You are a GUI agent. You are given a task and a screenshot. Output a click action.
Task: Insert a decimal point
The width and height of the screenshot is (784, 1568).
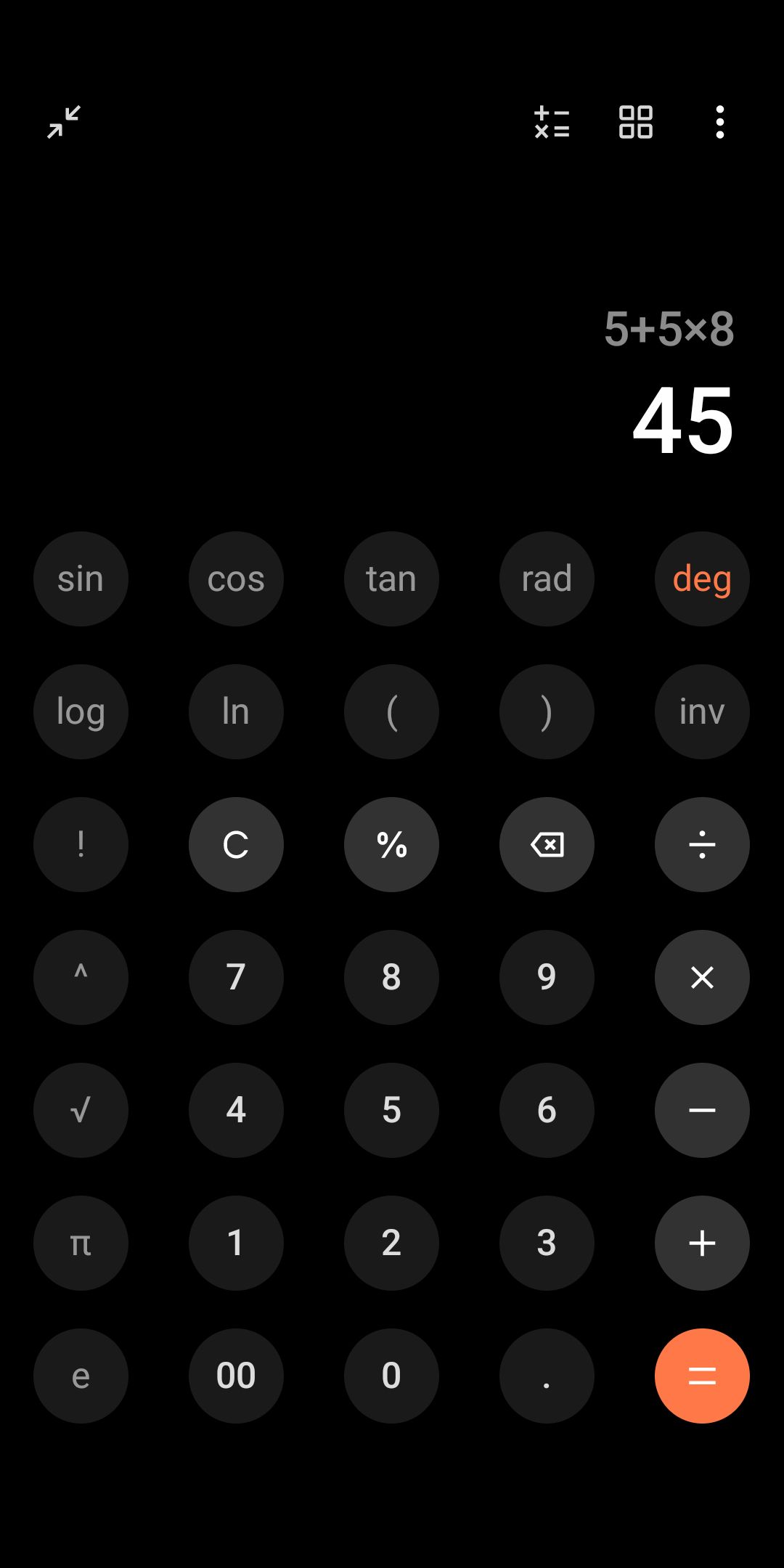point(547,1376)
